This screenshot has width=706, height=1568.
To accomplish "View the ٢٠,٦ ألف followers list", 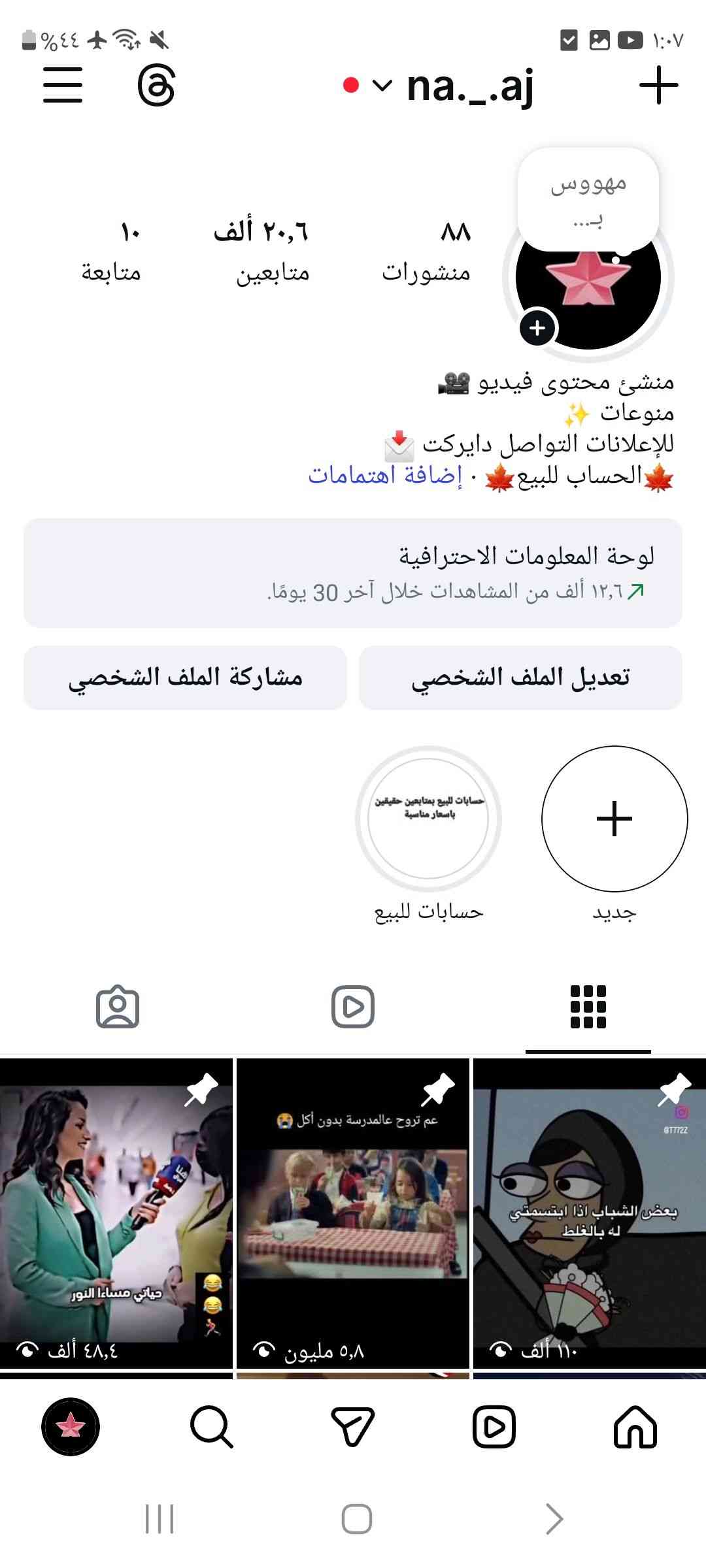I will [261, 250].
